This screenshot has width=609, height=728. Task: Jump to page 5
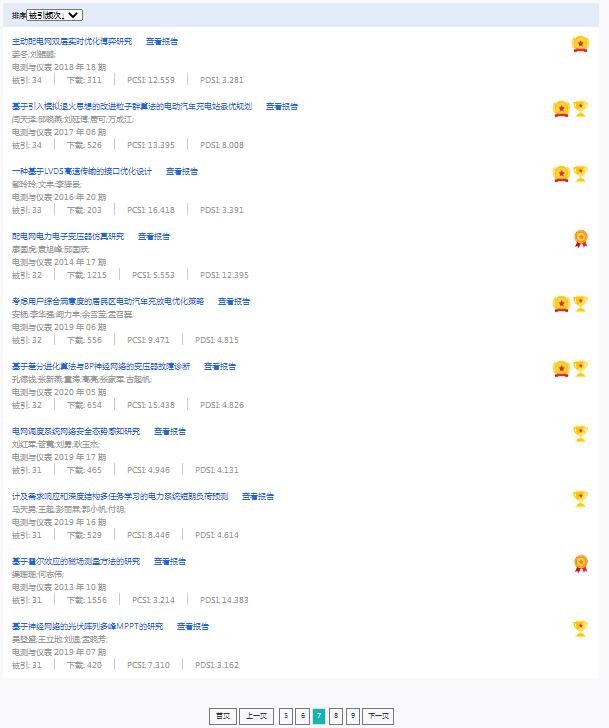point(286,716)
